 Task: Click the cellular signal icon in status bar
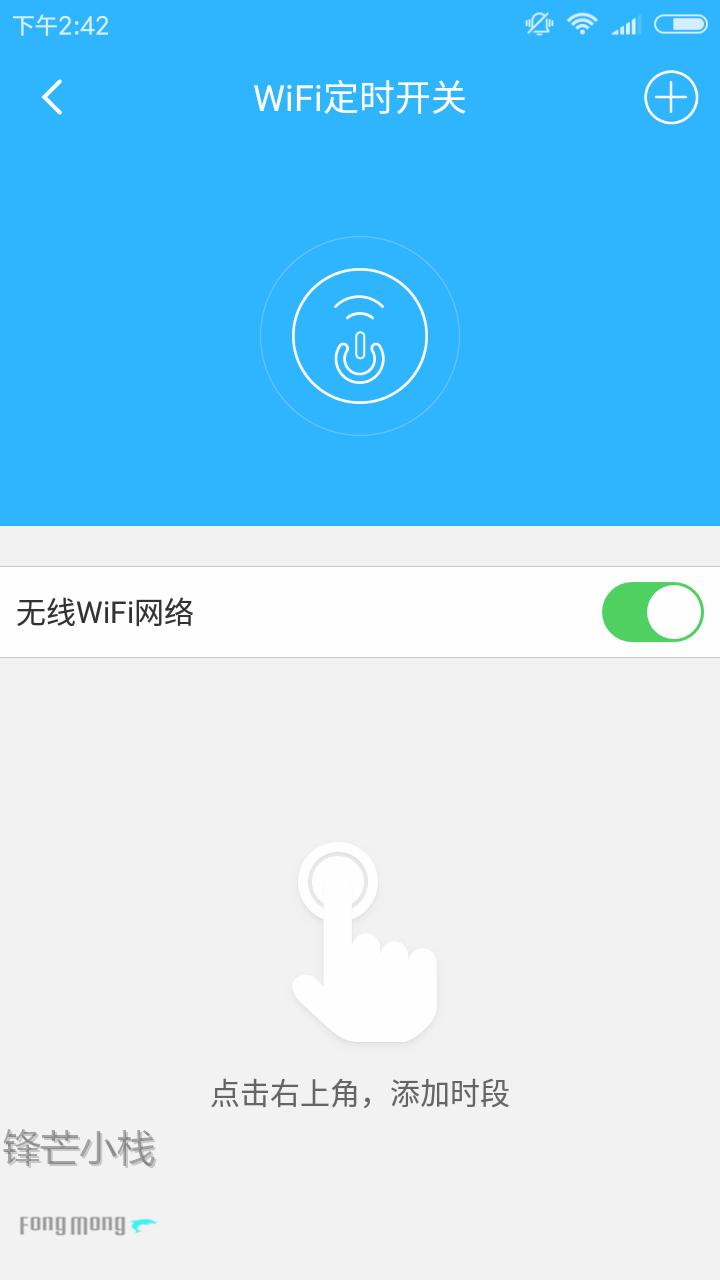pyautogui.click(x=625, y=24)
